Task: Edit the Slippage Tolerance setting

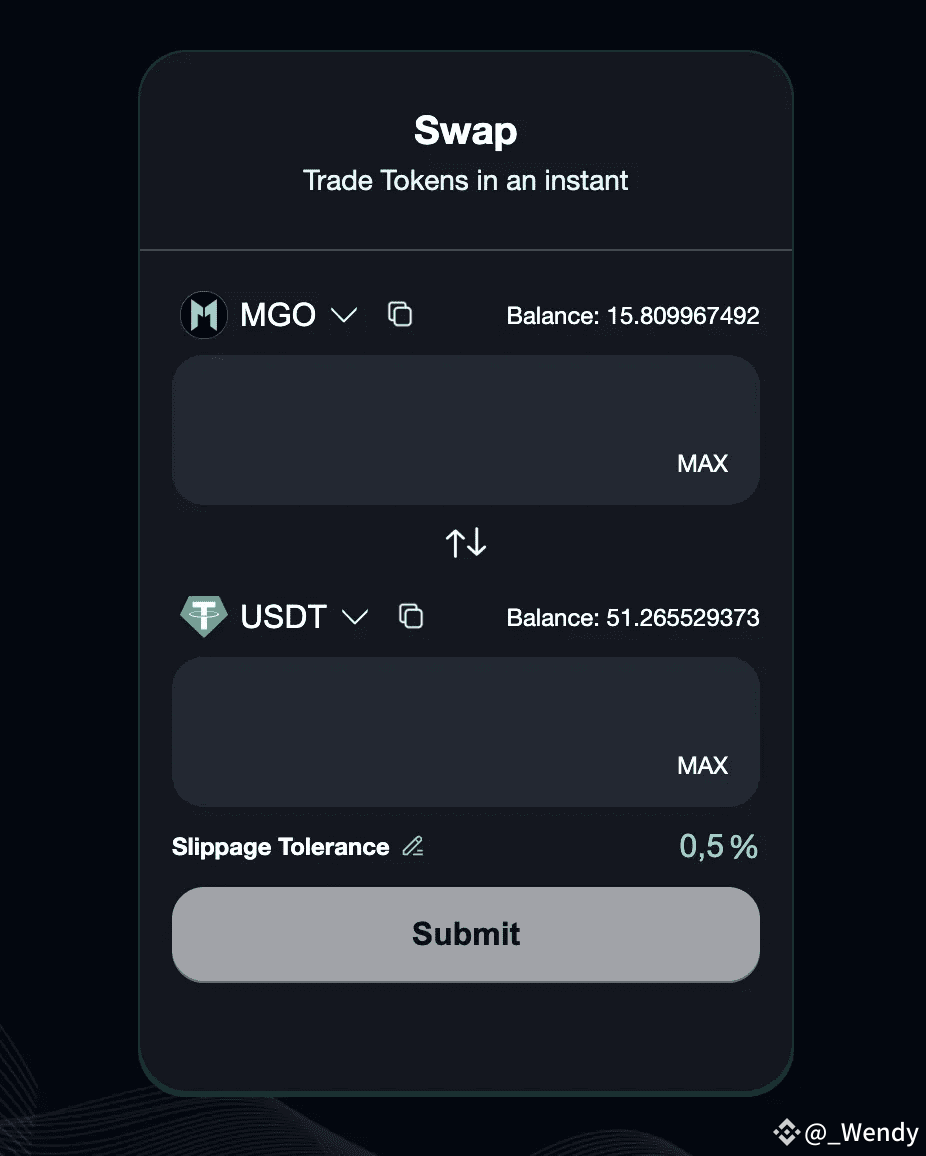Action: coord(413,847)
